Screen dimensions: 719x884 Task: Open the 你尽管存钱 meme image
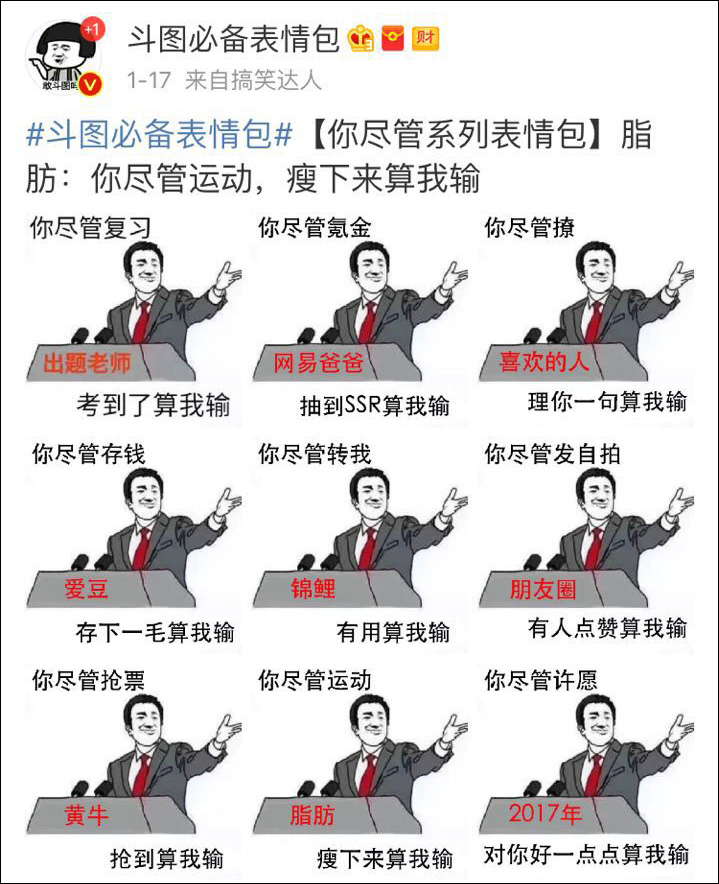135,543
